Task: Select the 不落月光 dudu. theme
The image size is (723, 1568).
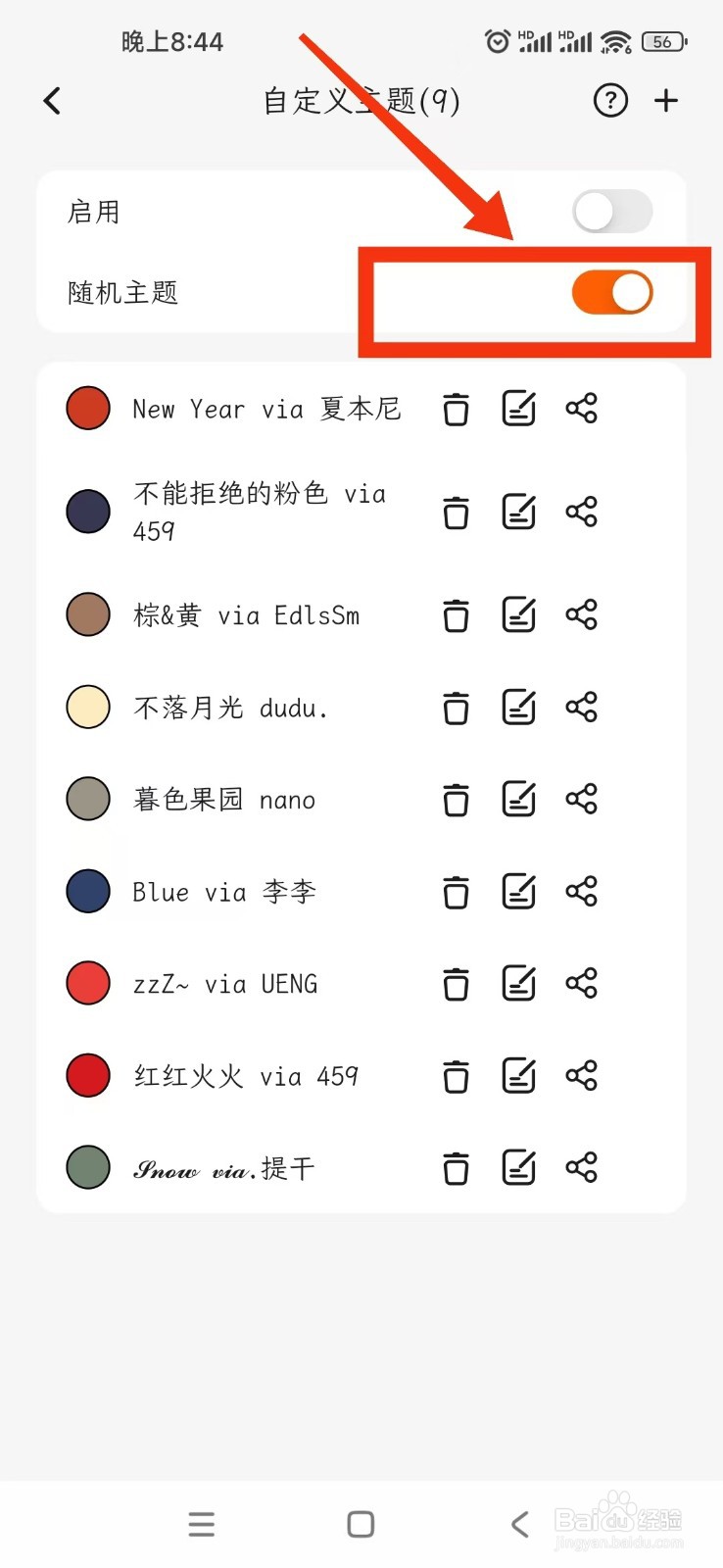Action: tap(230, 708)
